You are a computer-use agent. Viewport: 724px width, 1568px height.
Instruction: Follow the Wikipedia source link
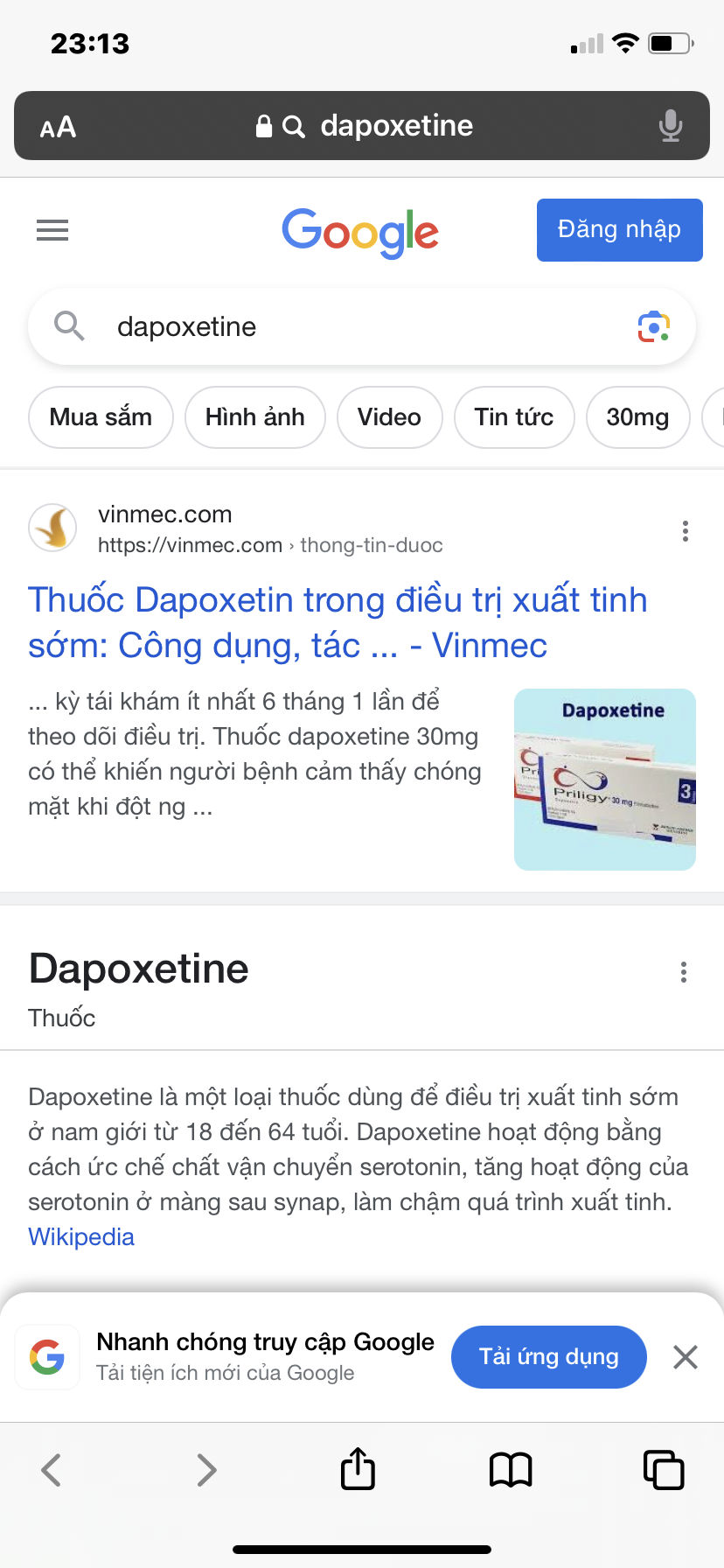[x=81, y=1237]
